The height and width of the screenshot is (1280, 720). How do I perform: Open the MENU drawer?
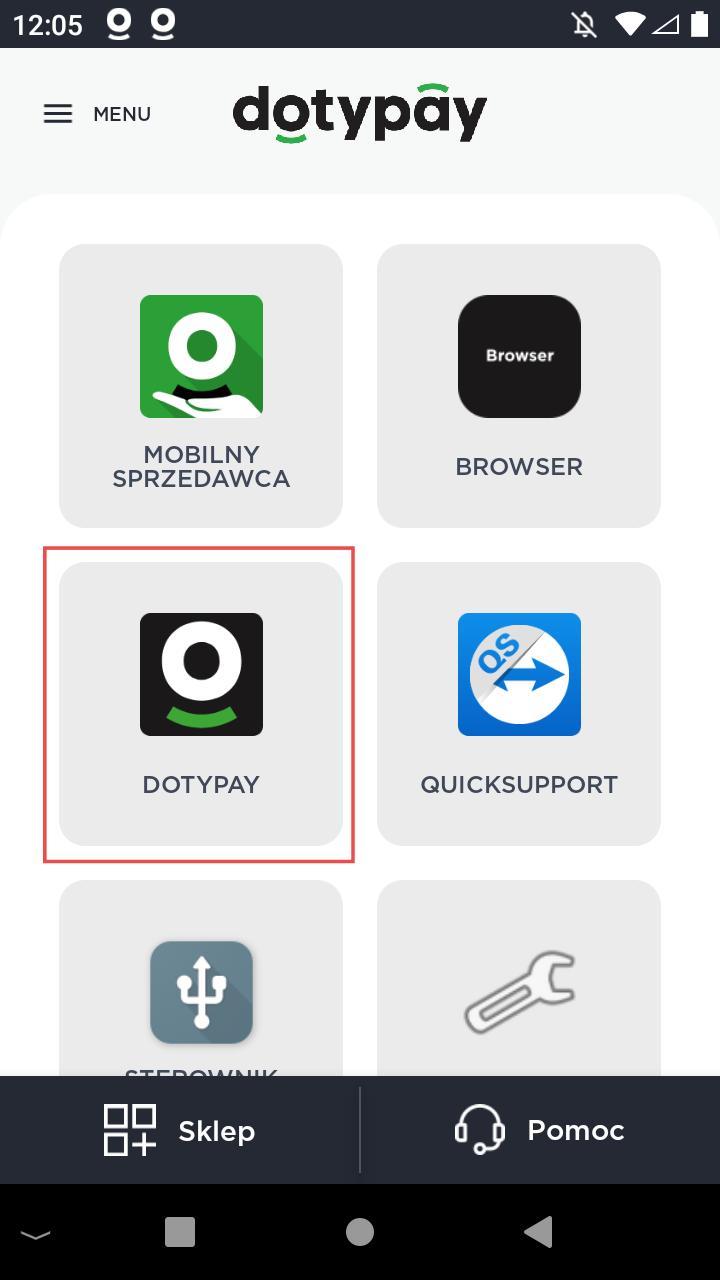97,114
